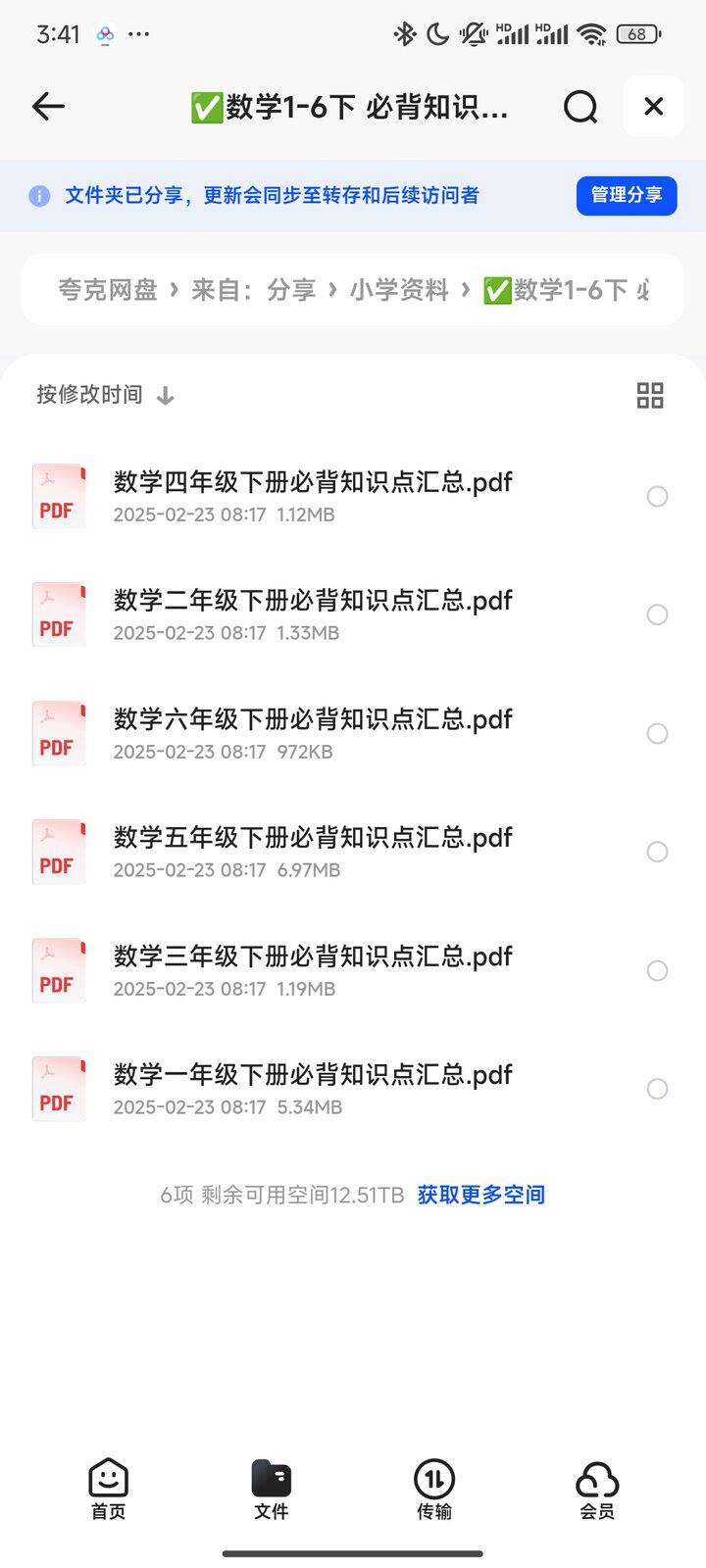This screenshot has width=706, height=1568.
Task: Switch to the 传输 tab
Action: tap(434, 1490)
